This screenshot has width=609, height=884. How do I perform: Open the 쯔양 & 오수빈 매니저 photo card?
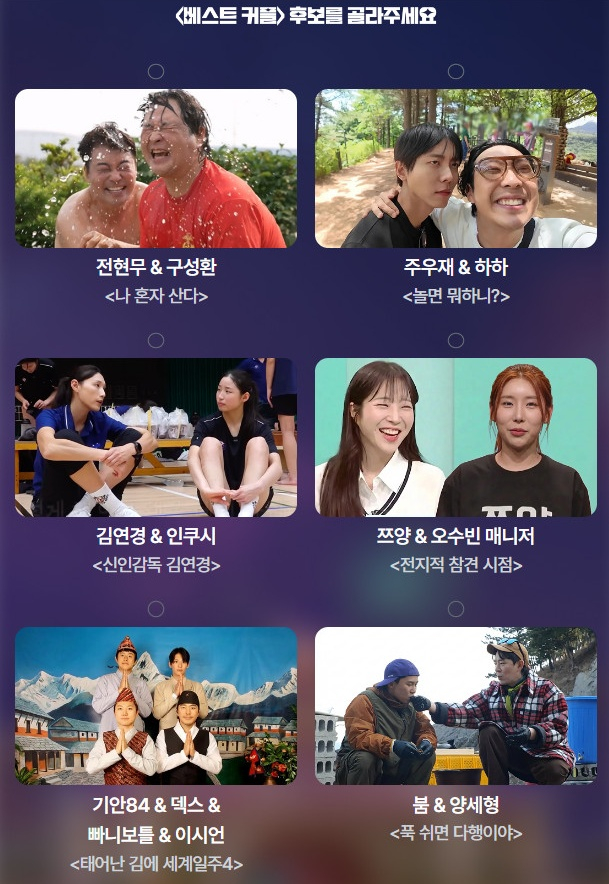[456, 437]
